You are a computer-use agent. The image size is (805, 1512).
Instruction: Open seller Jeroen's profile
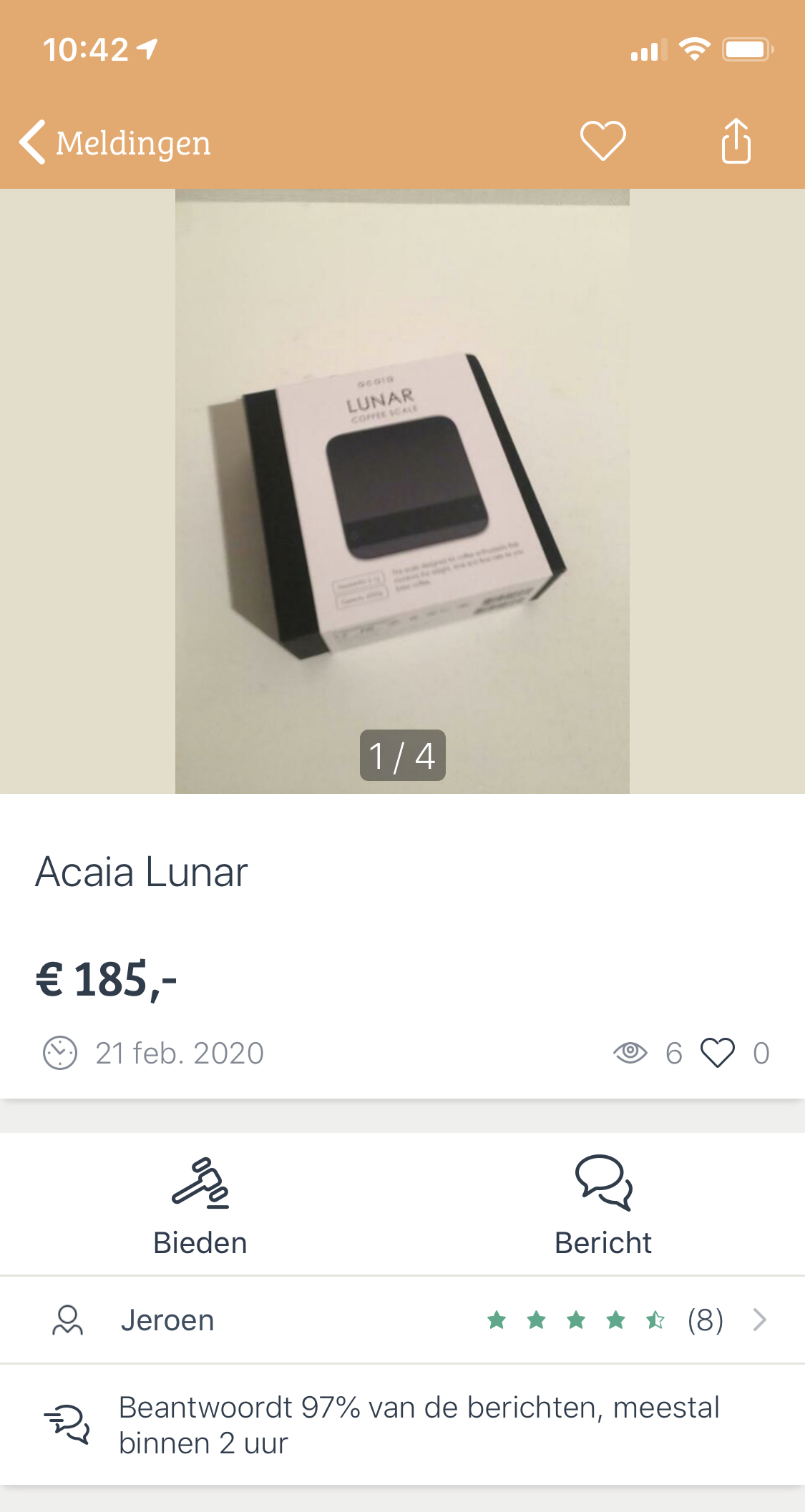(x=402, y=1320)
